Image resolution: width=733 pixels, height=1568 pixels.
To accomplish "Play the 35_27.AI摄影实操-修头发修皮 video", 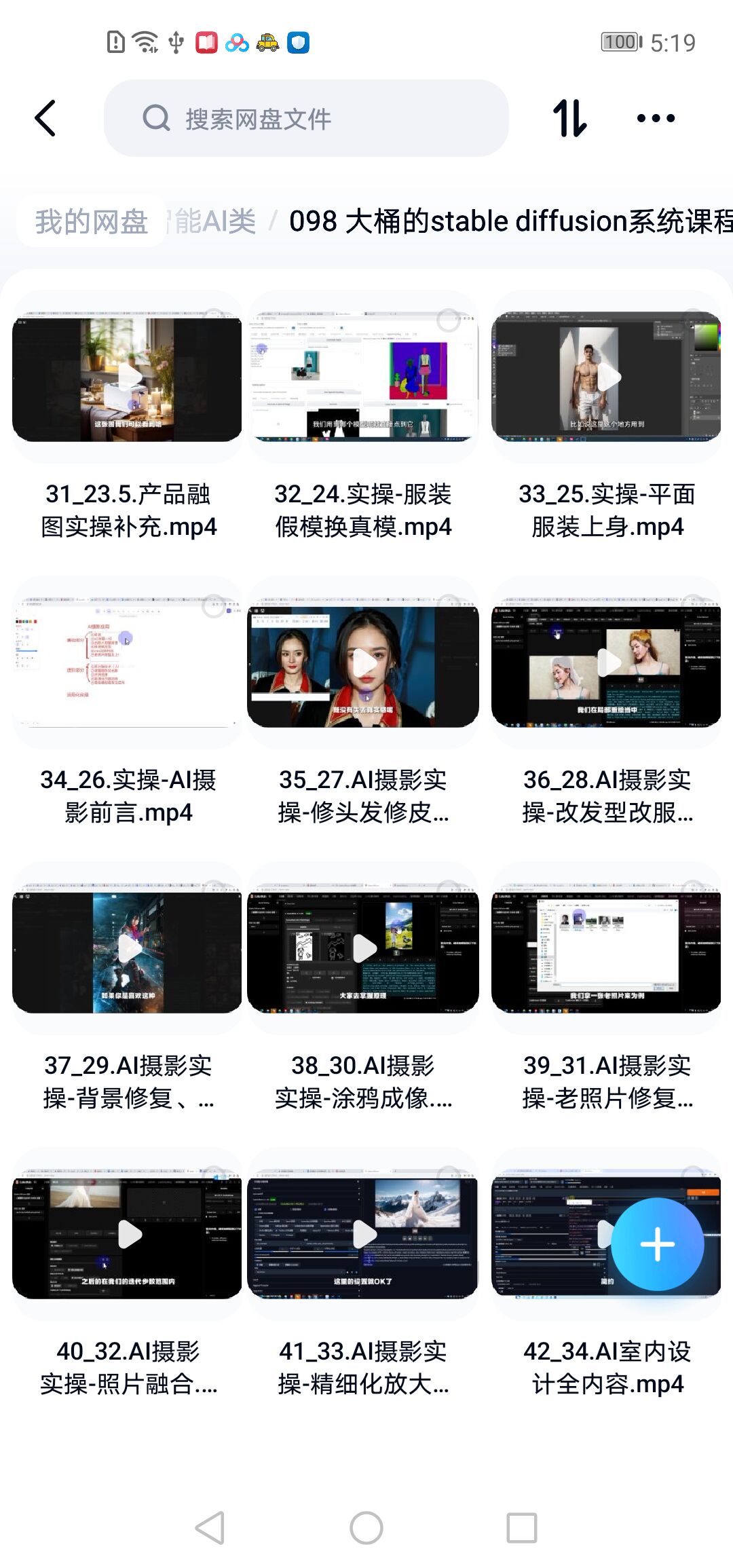I will 363,662.
